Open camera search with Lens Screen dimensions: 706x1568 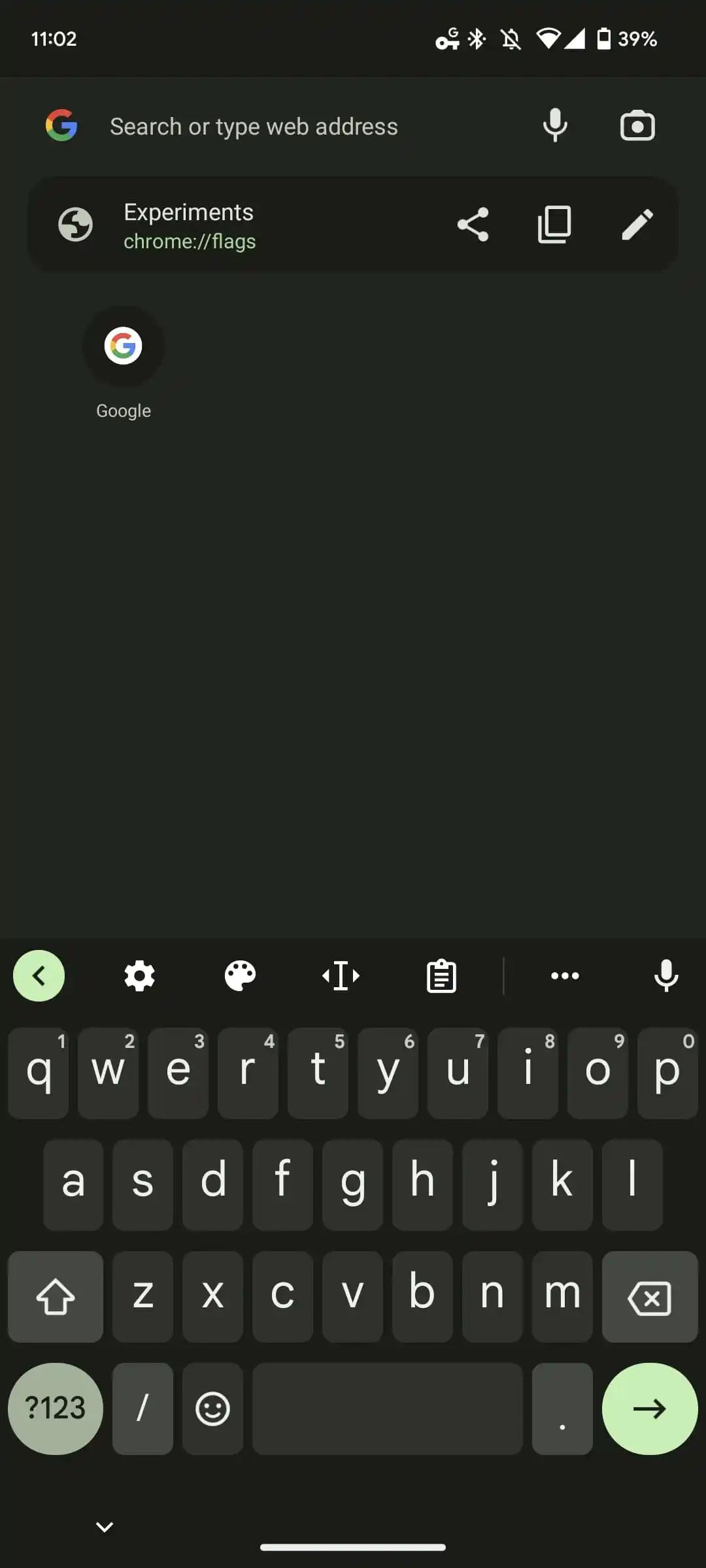coord(637,125)
